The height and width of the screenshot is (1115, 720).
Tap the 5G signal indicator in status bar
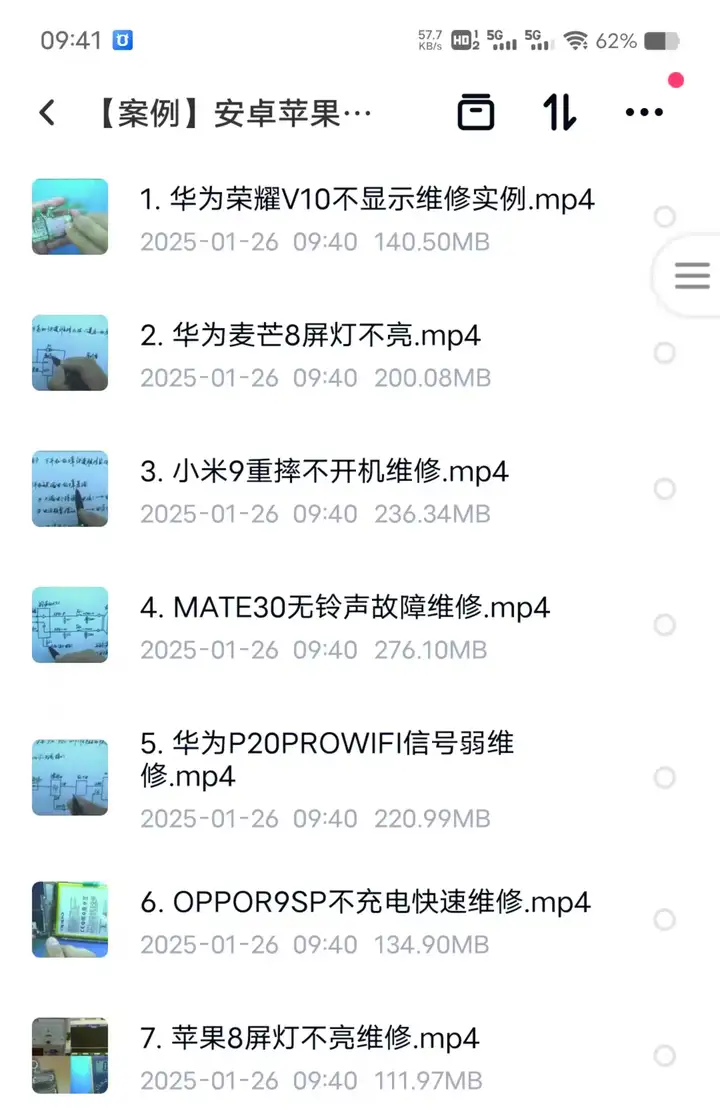coord(505,41)
